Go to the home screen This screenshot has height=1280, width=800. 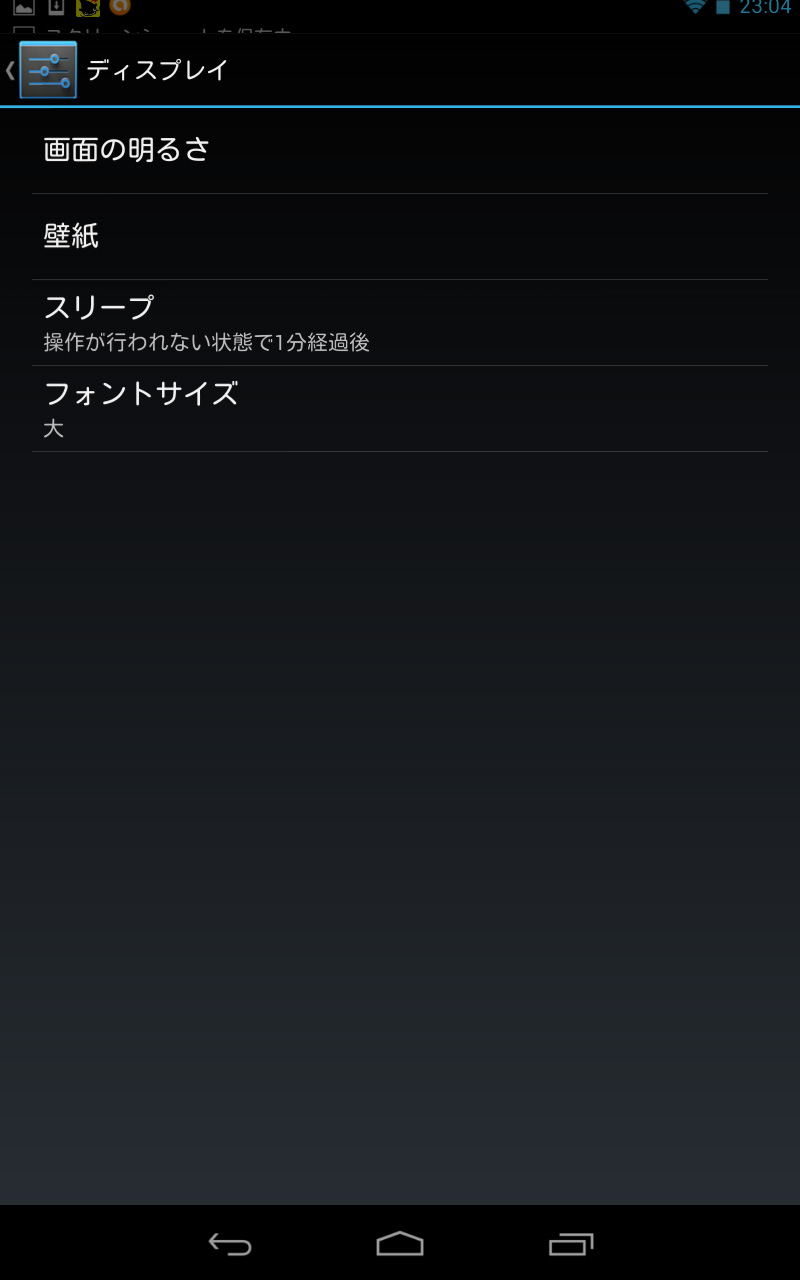coord(400,1243)
